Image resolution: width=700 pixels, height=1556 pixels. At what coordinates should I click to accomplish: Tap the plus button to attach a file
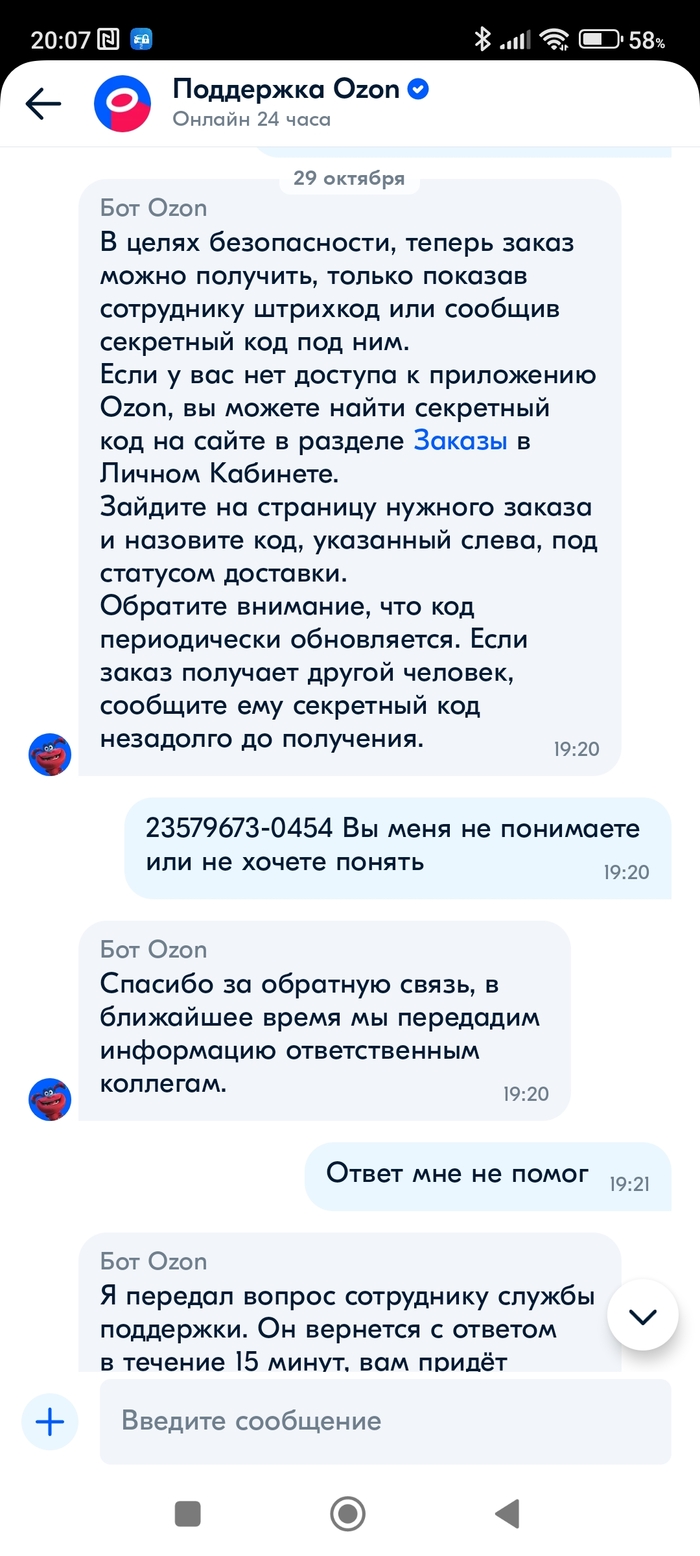coord(49,1421)
